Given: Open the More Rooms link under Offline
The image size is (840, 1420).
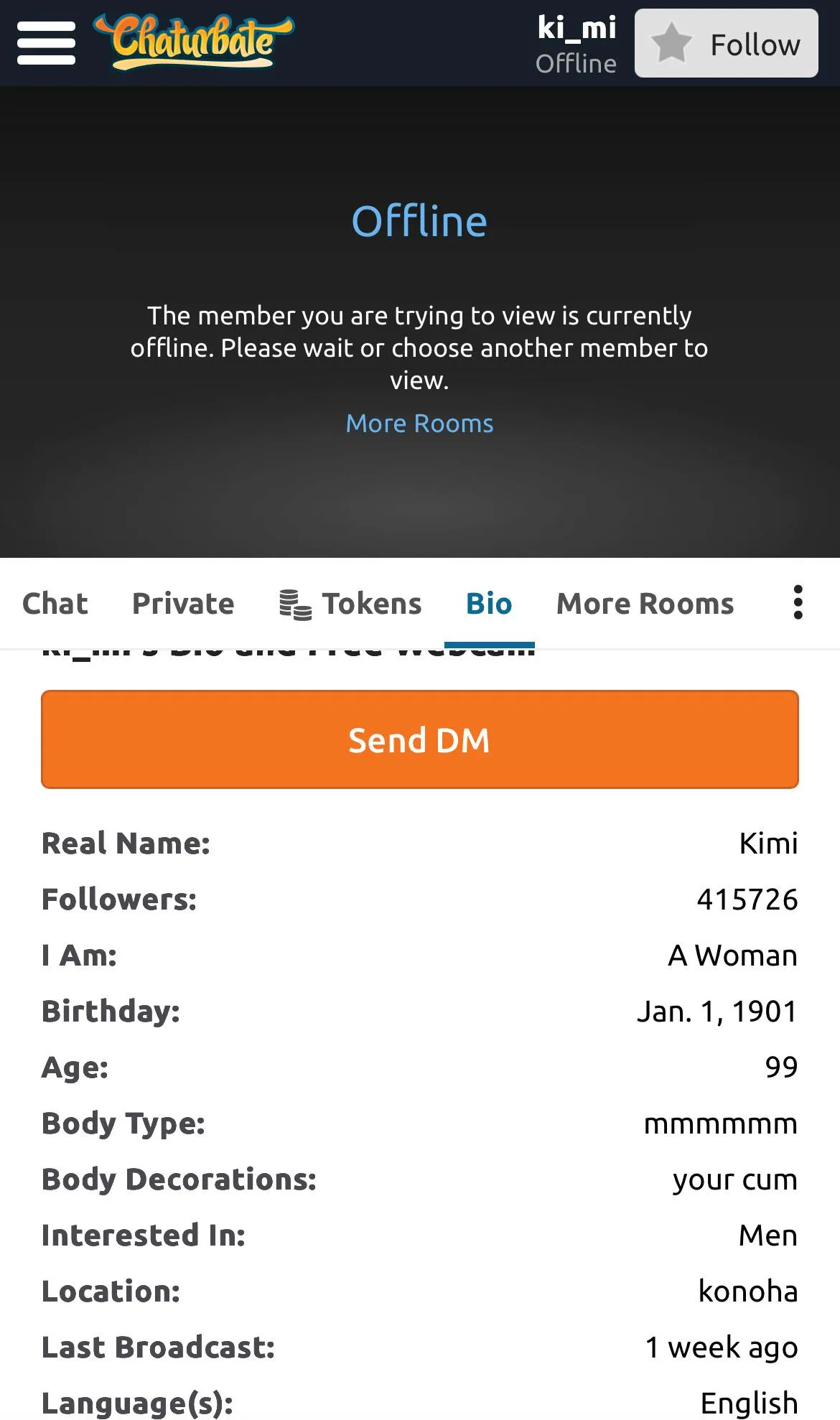Looking at the screenshot, I should pyautogui.click(x=419, y=424).
